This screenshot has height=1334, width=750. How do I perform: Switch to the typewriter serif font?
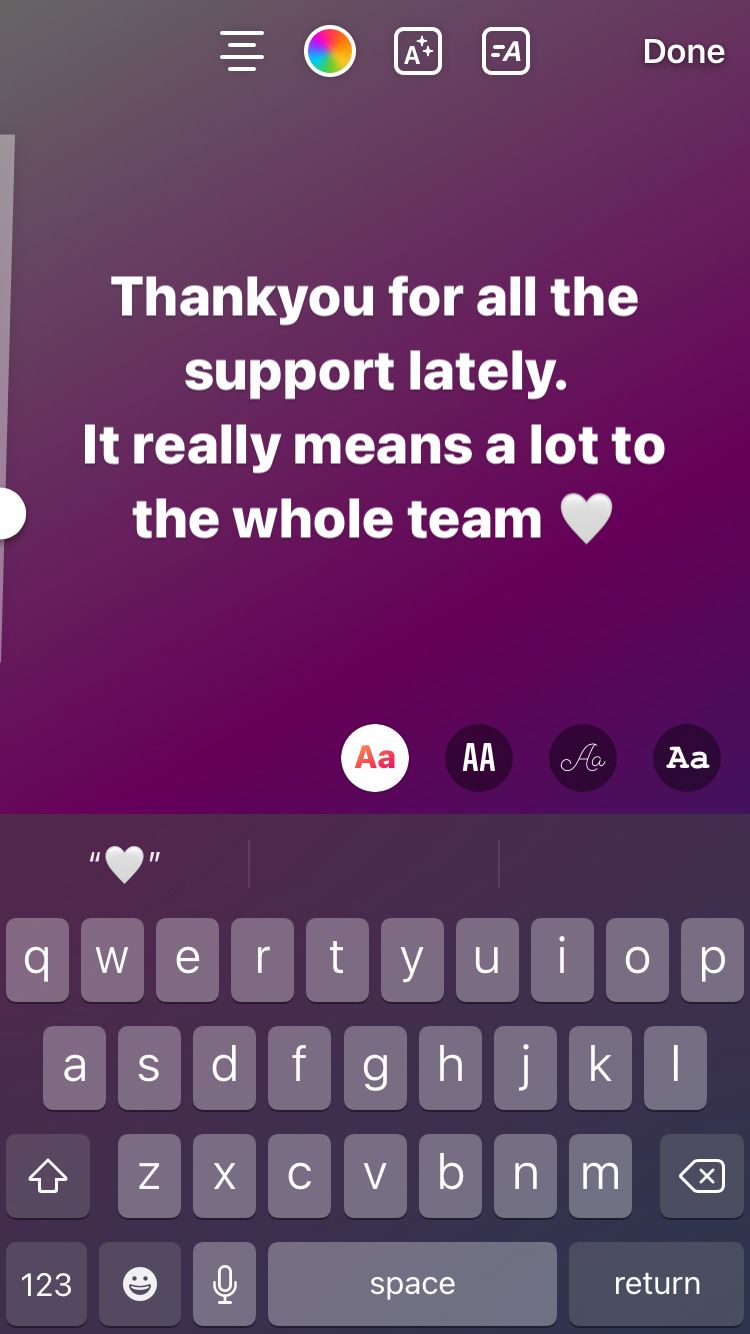pyautogui.click(x=687, y=758)
